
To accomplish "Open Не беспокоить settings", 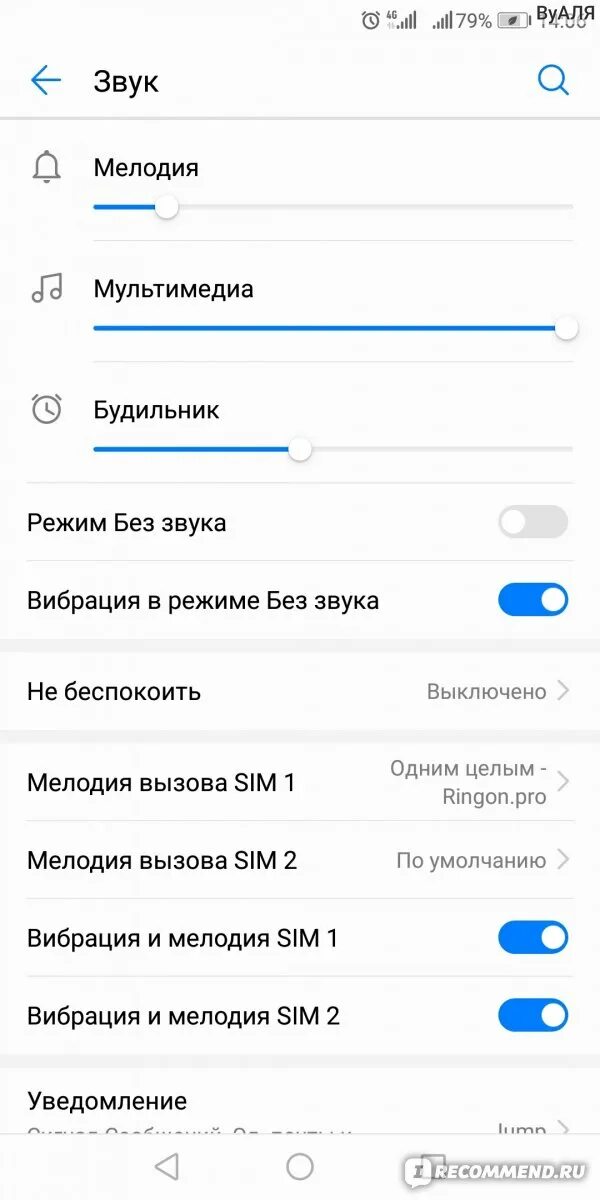I will [300, 691].
